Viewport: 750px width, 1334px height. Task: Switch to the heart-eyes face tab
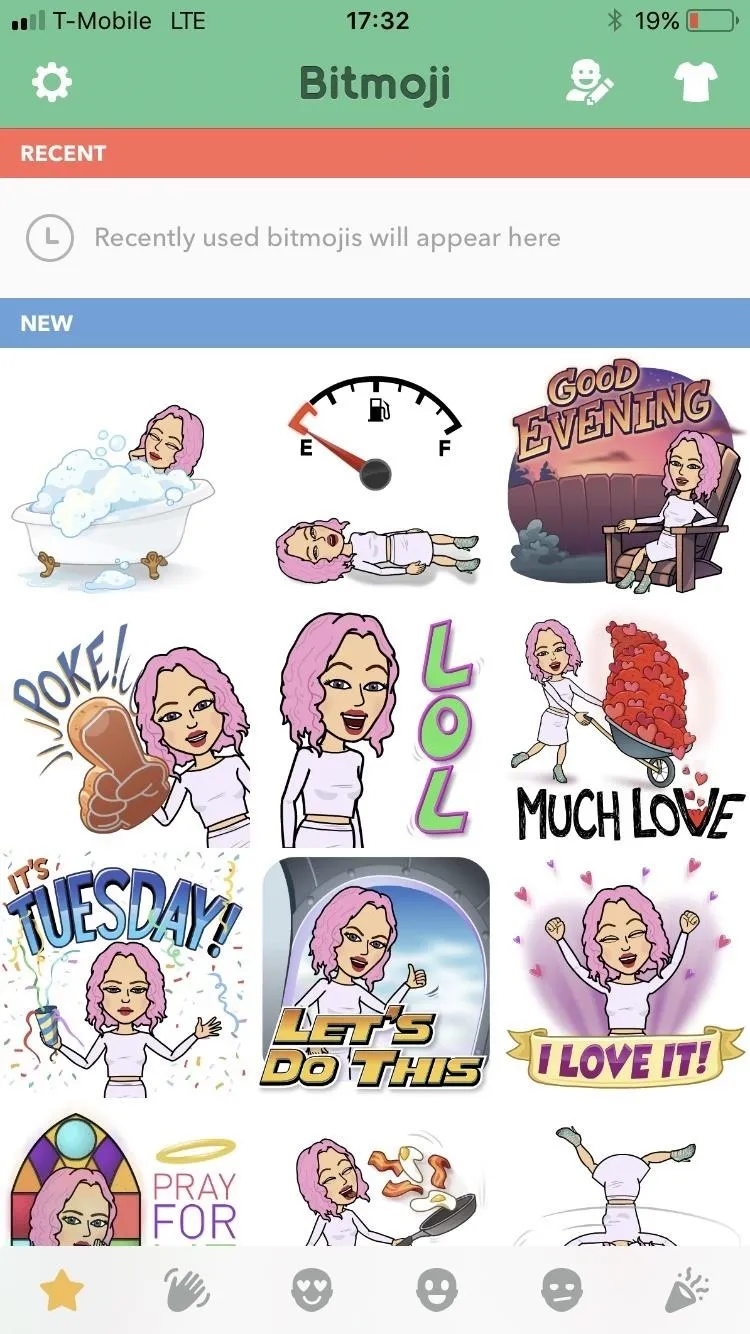tap(312, 1290)
